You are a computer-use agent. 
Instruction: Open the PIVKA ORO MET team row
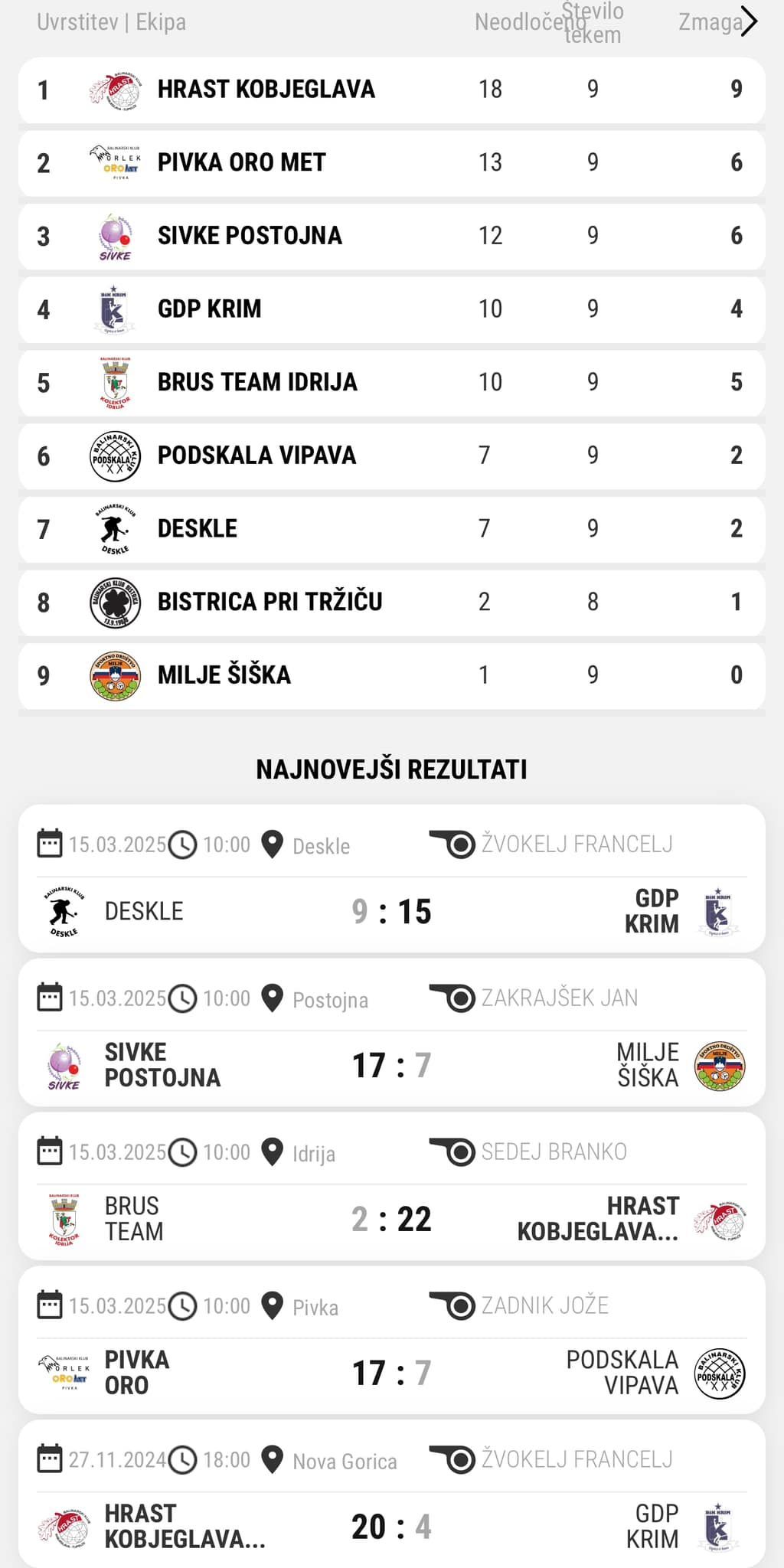(x=392, y=163)
